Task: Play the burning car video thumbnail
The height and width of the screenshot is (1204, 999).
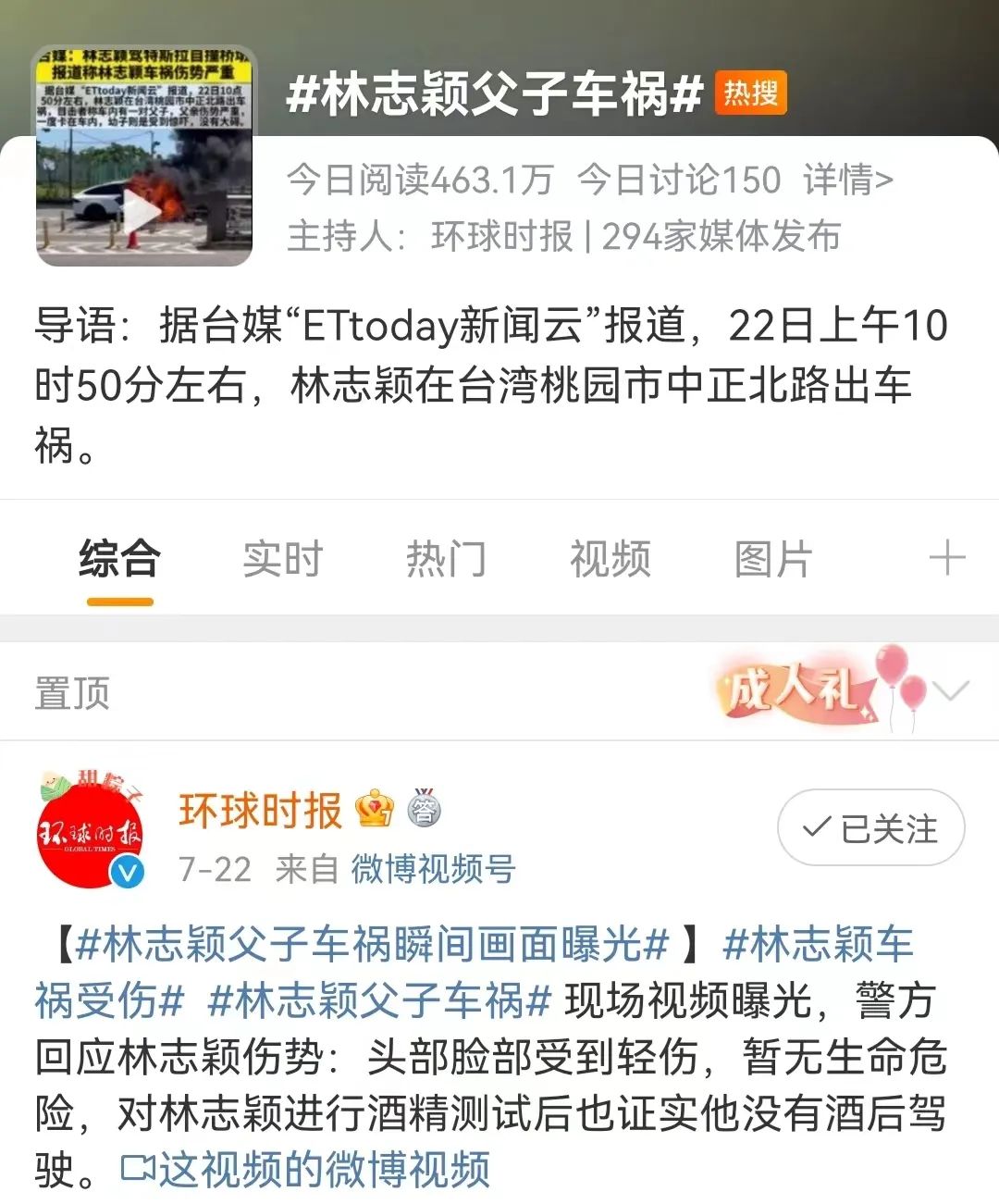Action: [x=143, y=212]
